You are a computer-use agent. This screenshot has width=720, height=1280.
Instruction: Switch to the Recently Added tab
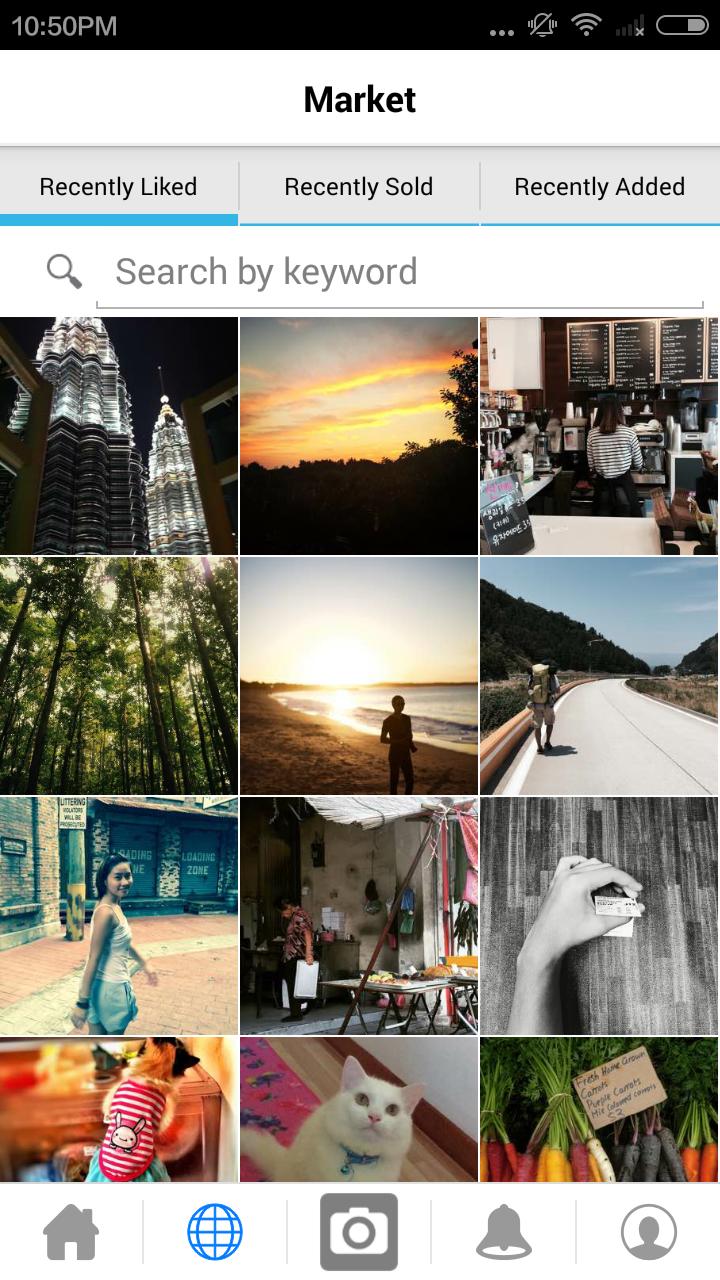(x=600, y=187)
